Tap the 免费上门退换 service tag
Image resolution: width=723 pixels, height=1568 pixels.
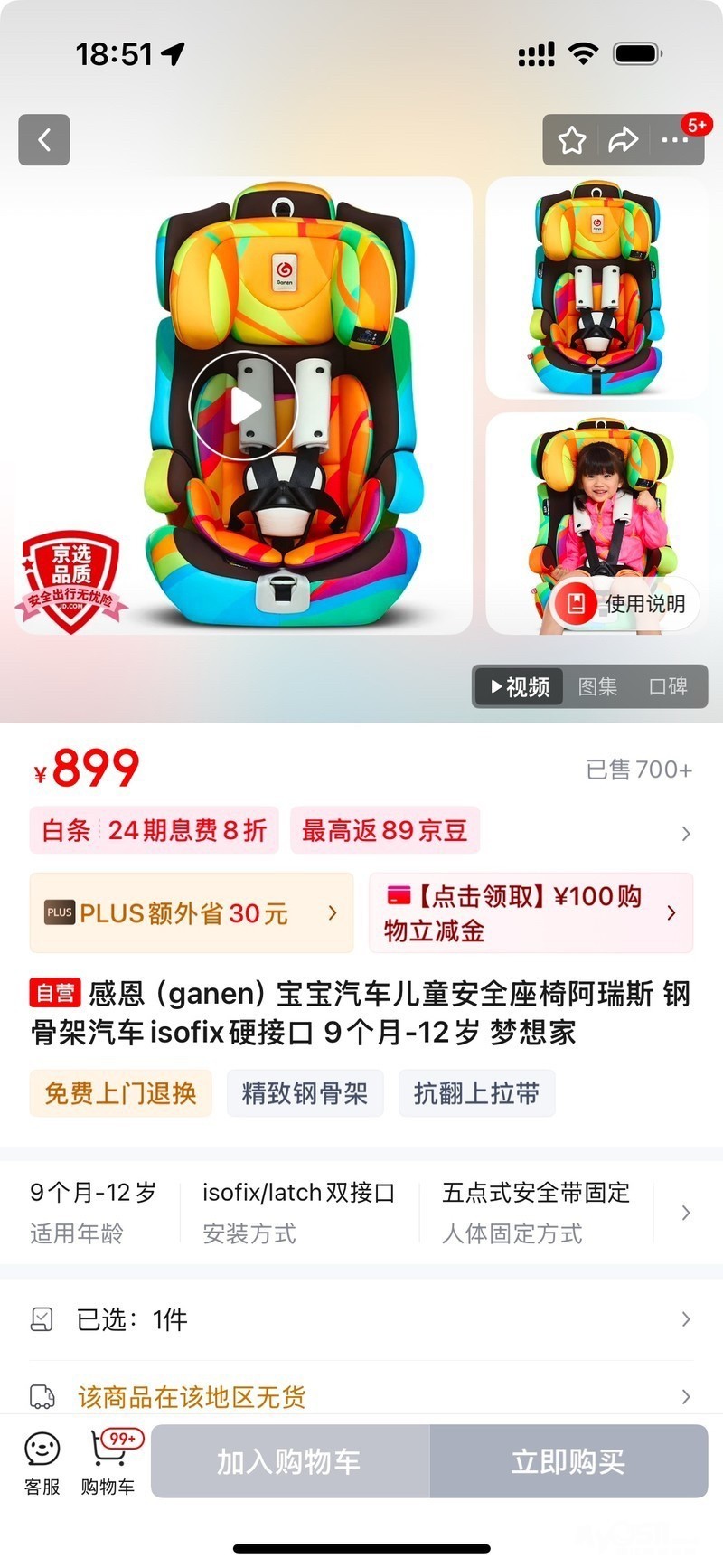(120, 1093)
